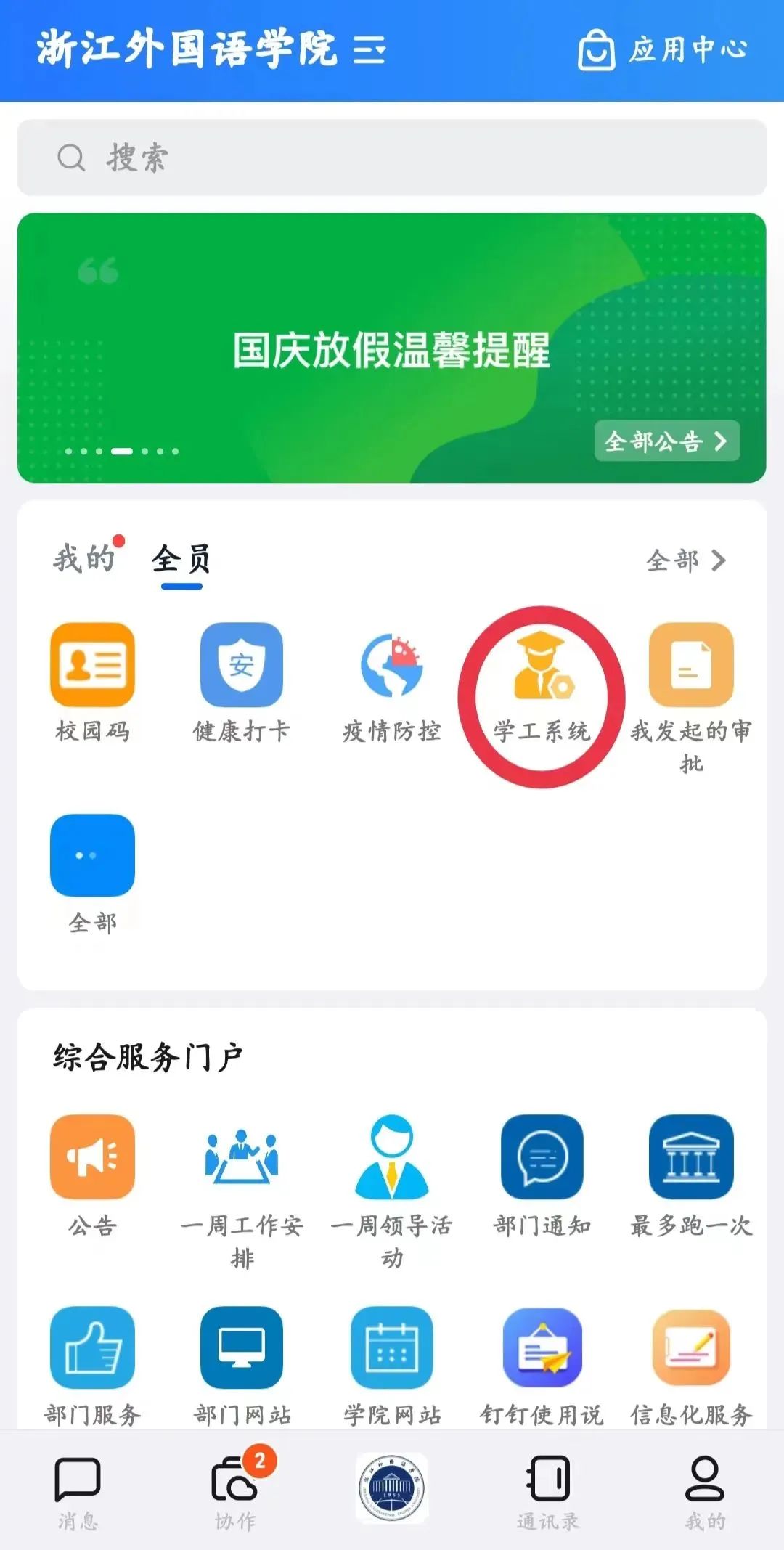Open 校园码 campus code
The height and width of the screenshot is (1550, 784).
[x=92, y=682]
